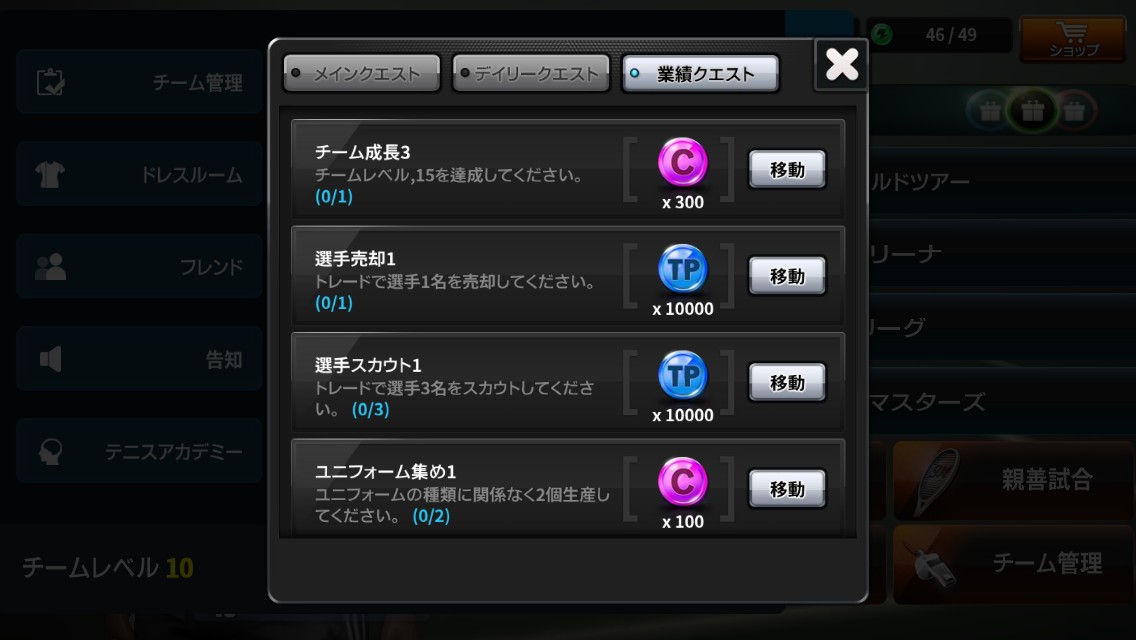Switch to the メインクエスト tab
Screen dimensions: 1136x640
click(362, 73)
